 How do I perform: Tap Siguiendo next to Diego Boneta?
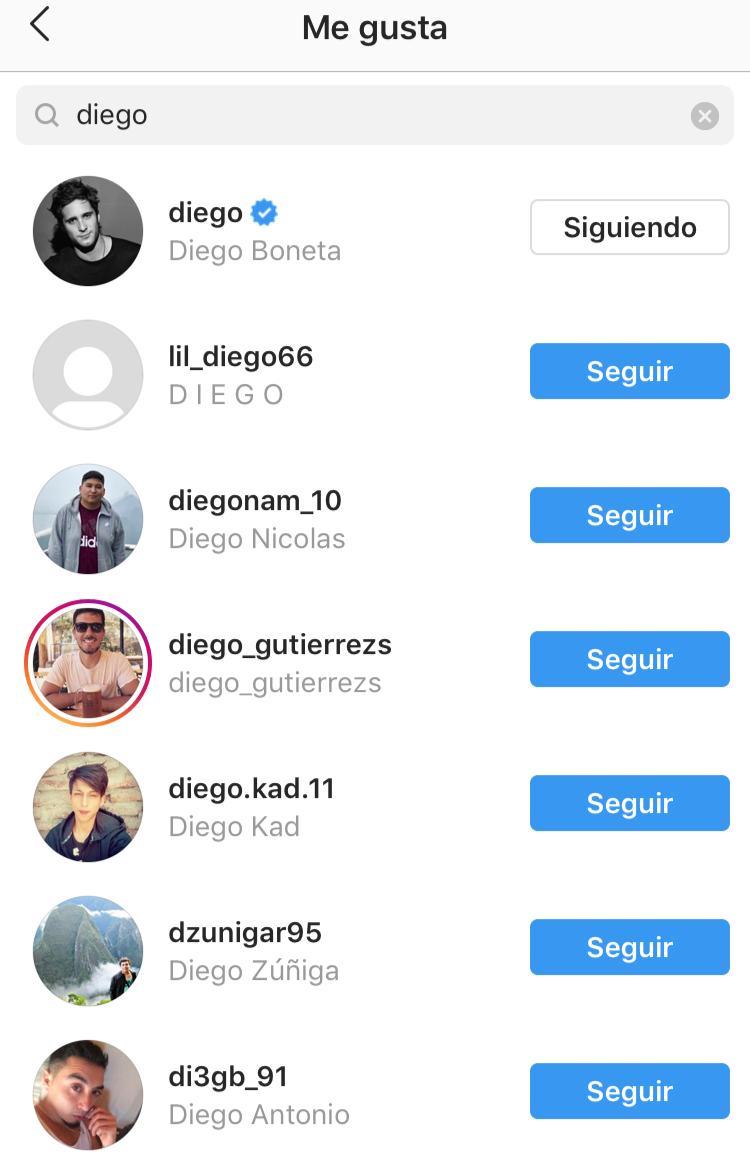click(629, 228)
